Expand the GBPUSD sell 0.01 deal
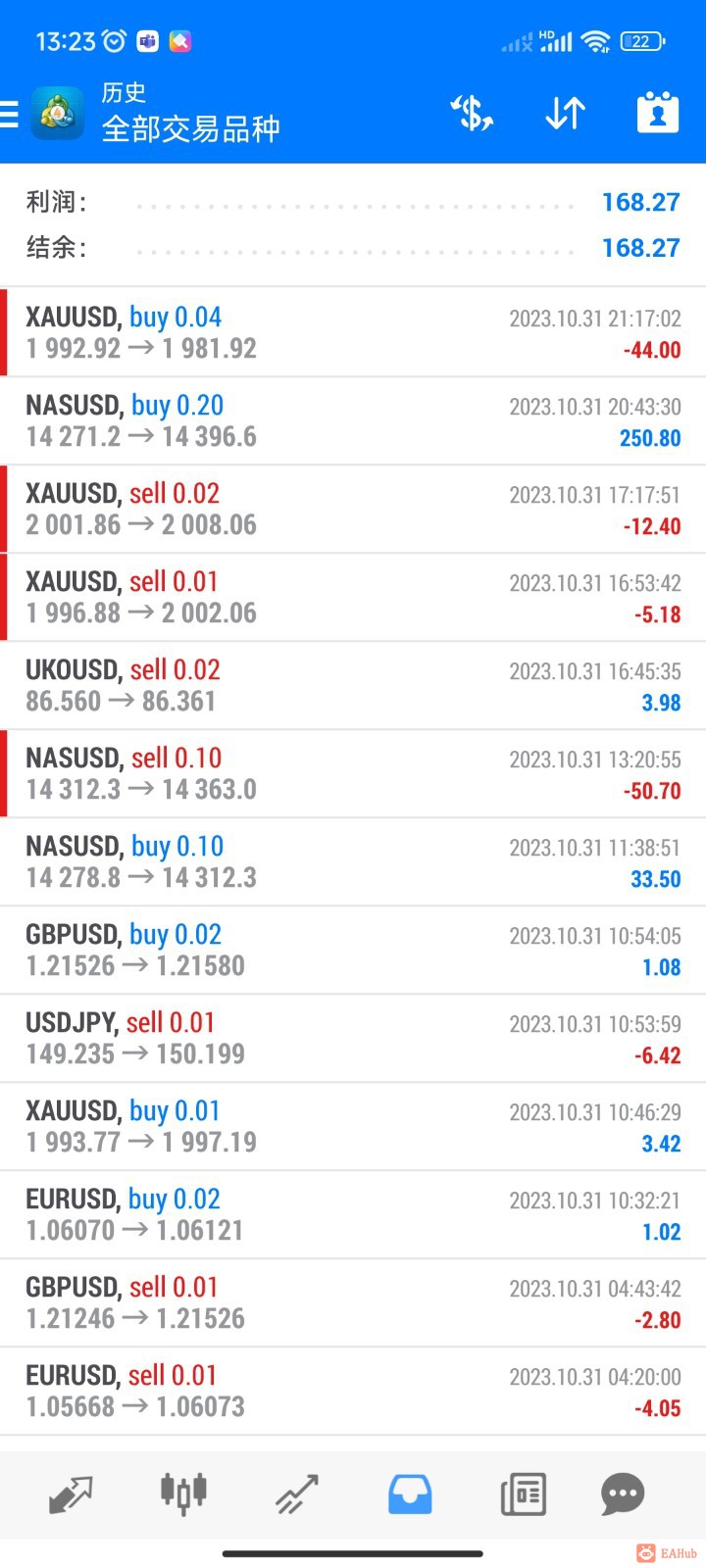 click(353, 1302)
